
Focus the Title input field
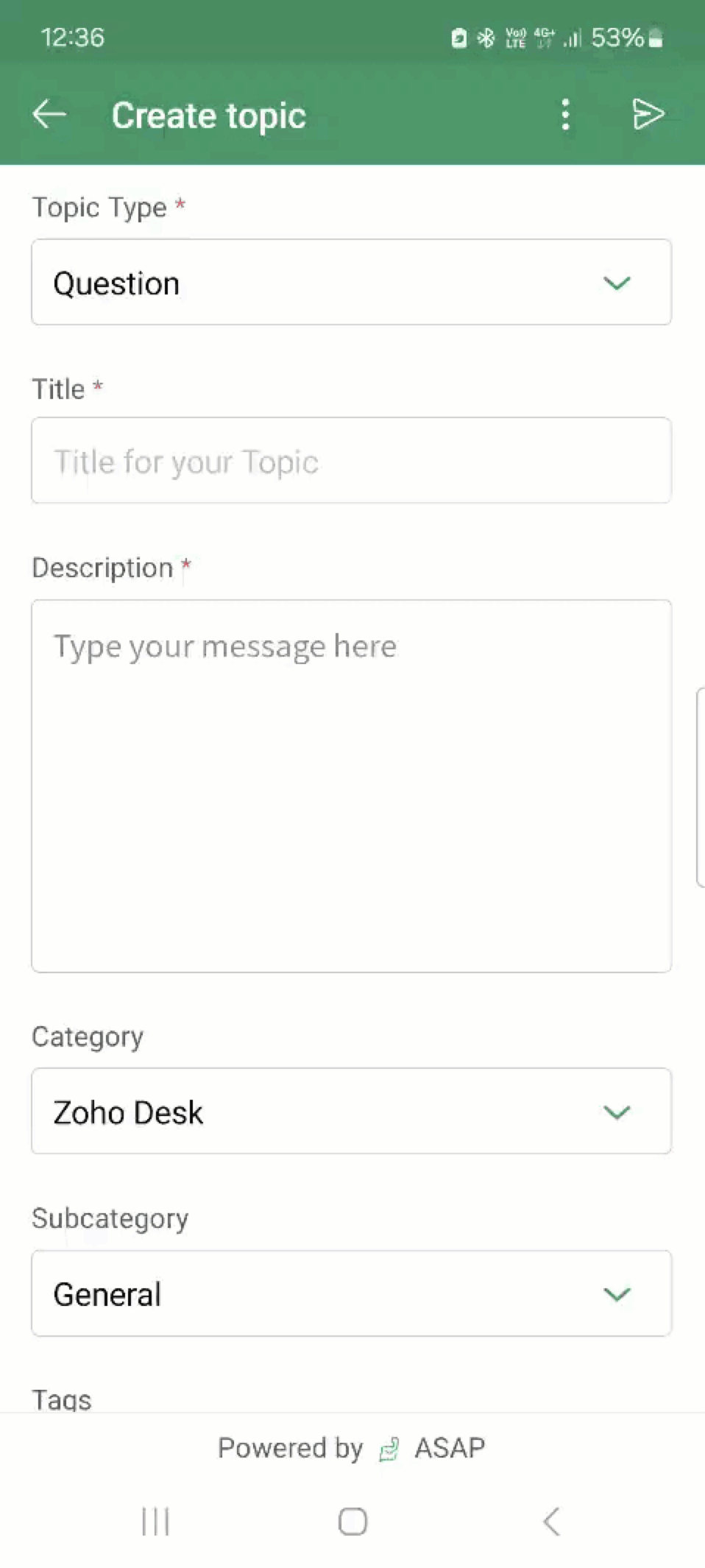pos(351,461)
